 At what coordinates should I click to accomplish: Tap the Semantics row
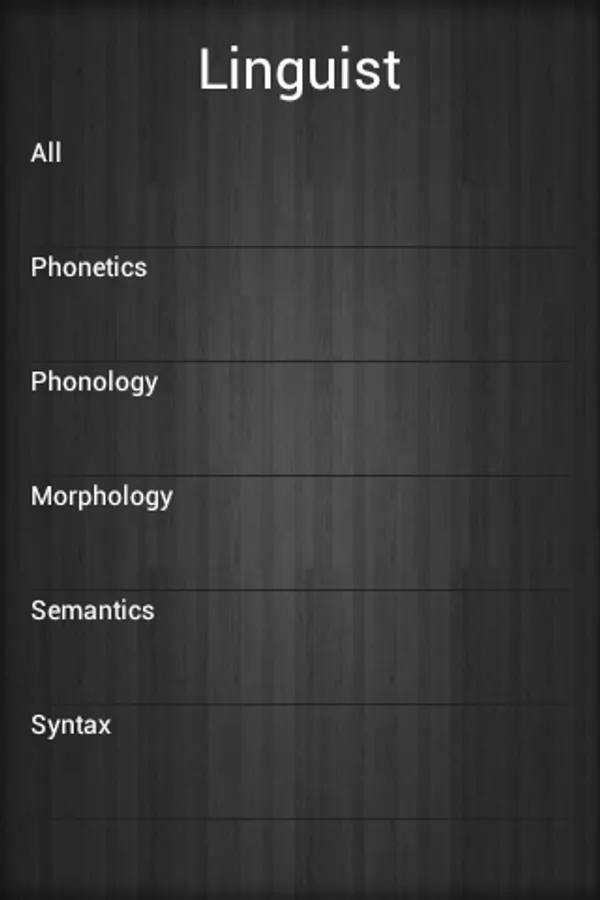92,610
